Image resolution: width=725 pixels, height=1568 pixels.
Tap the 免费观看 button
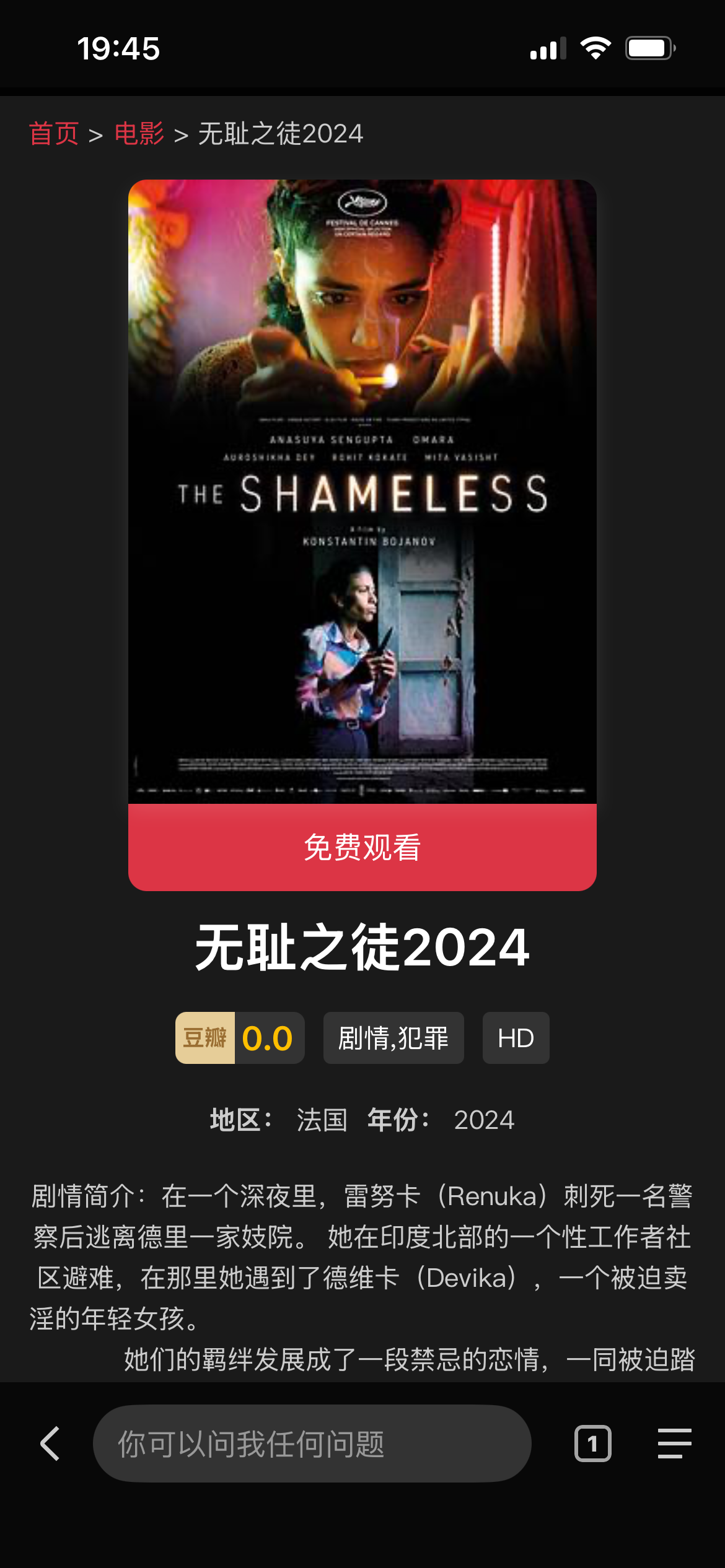coord(362,847)
